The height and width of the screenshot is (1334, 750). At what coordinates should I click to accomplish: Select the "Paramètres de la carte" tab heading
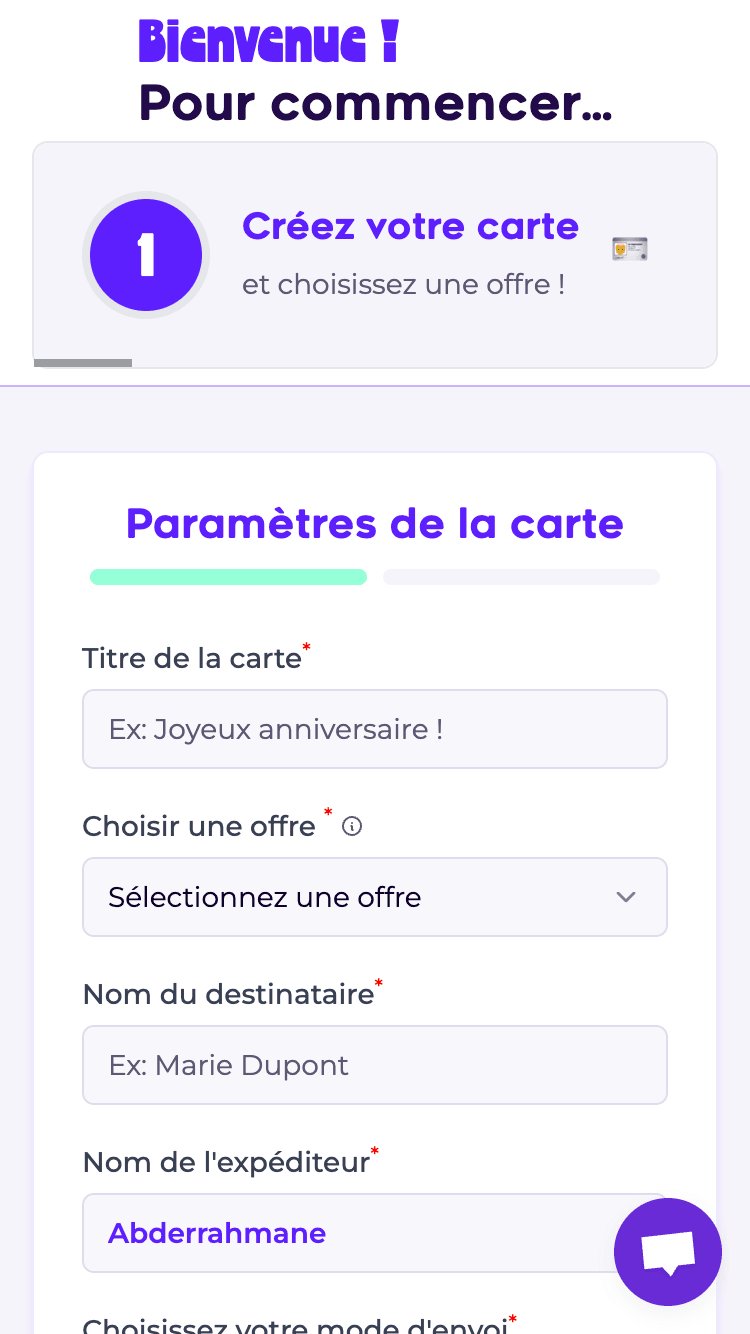point(375,523)
